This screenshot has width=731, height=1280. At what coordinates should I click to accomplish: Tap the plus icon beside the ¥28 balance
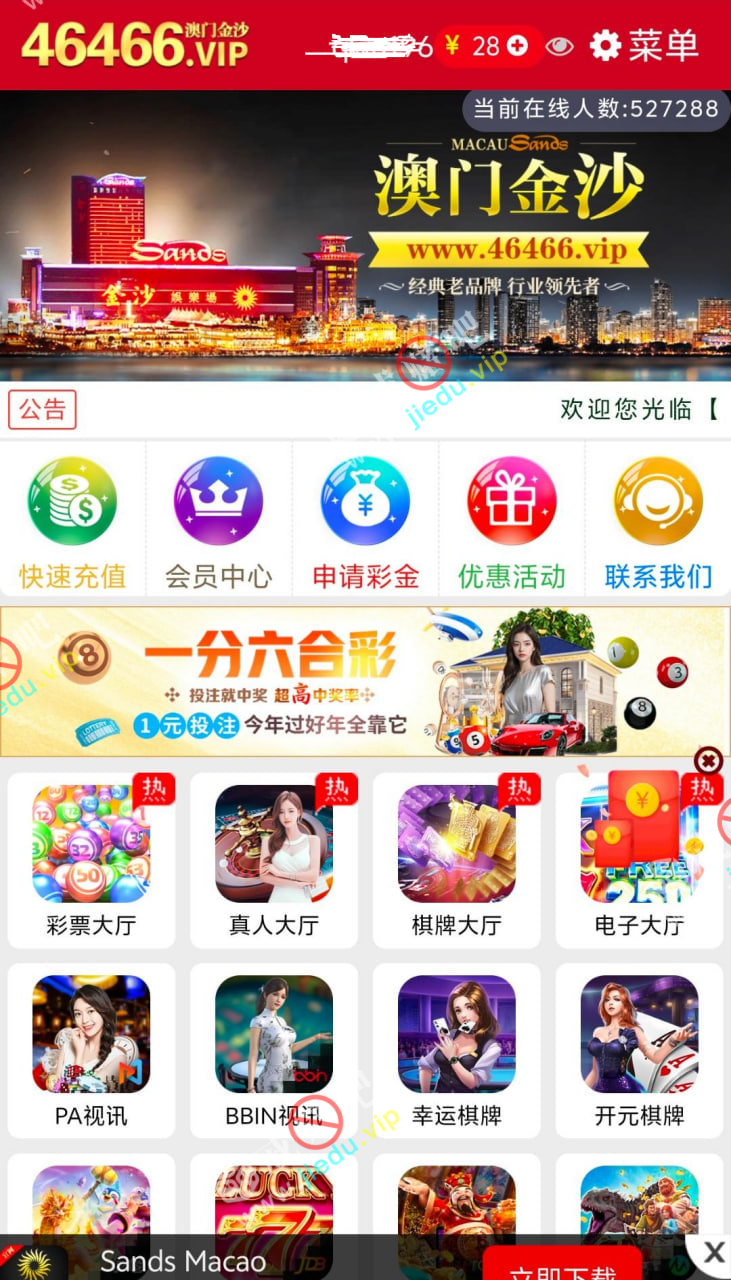click(517, 46)
